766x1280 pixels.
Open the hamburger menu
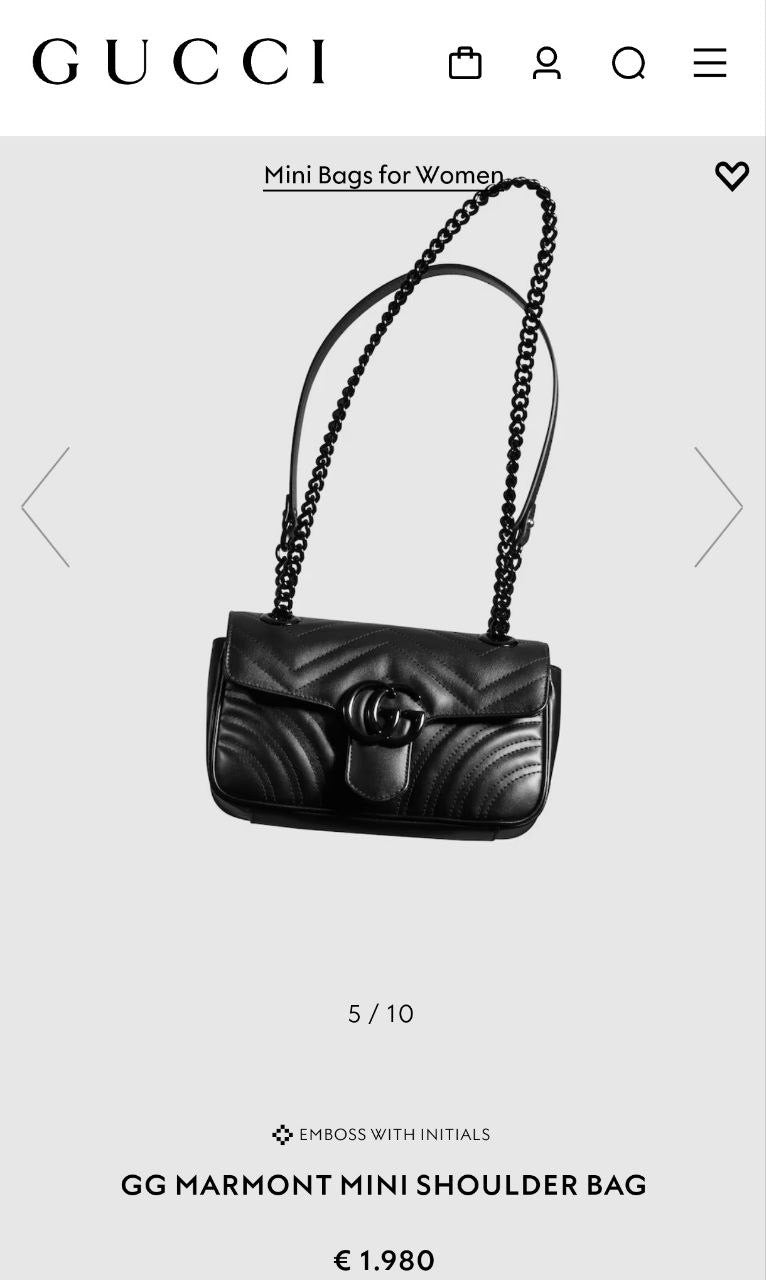pos(710,63)
